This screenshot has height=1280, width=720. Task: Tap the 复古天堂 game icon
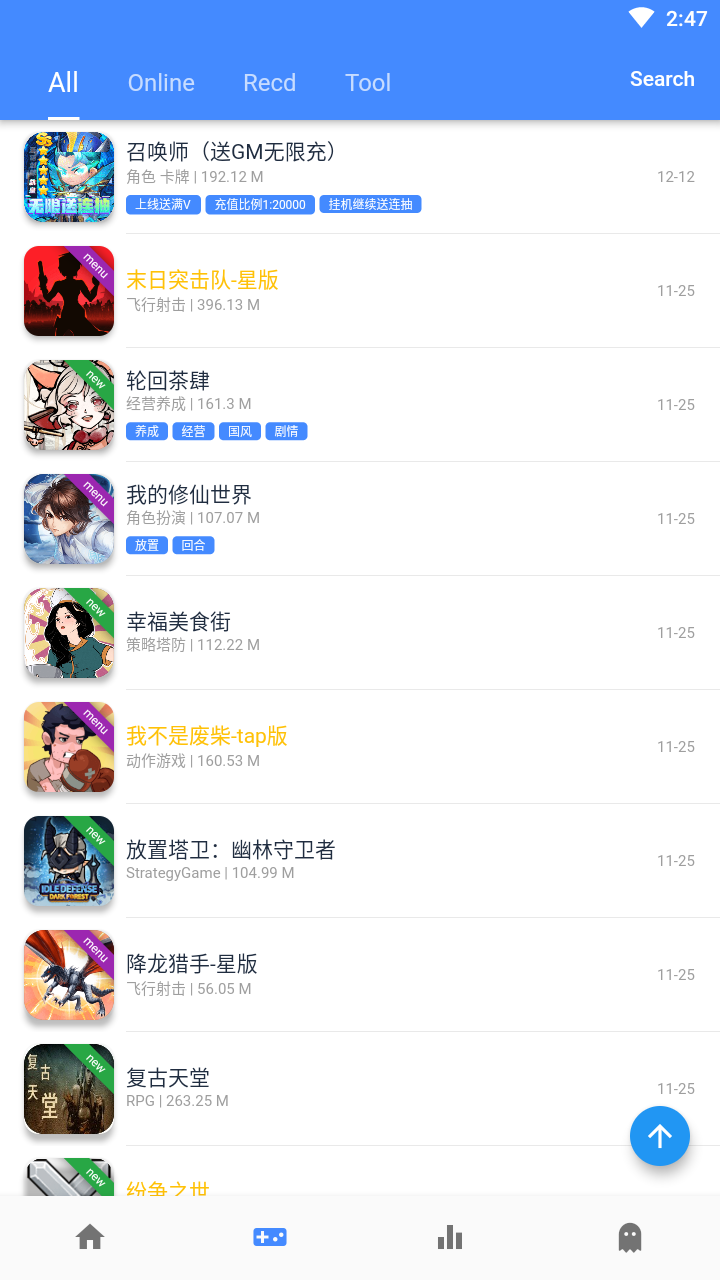pos(68,1089)
